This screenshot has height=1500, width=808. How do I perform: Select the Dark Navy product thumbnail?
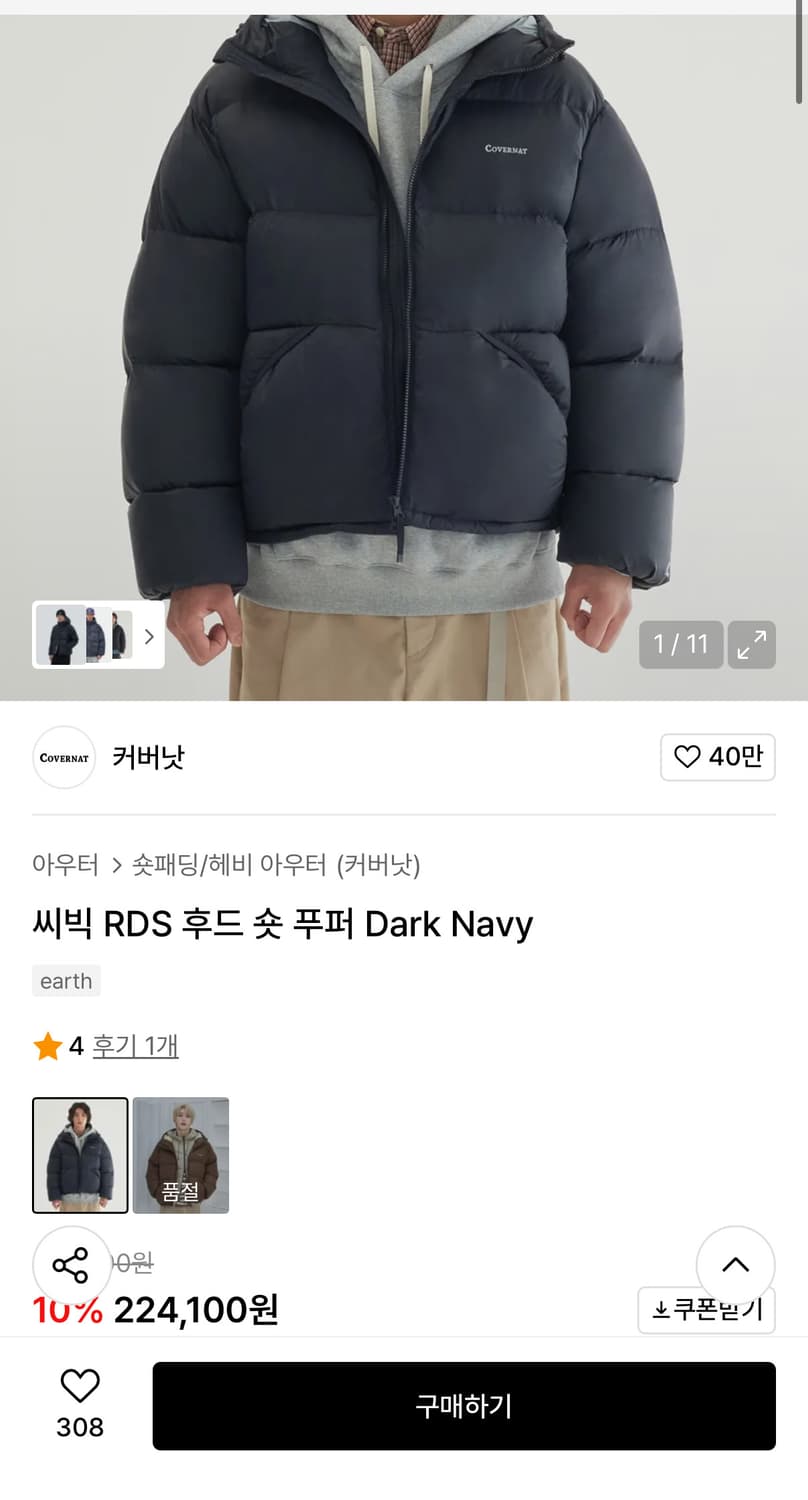pos(80,1154)
